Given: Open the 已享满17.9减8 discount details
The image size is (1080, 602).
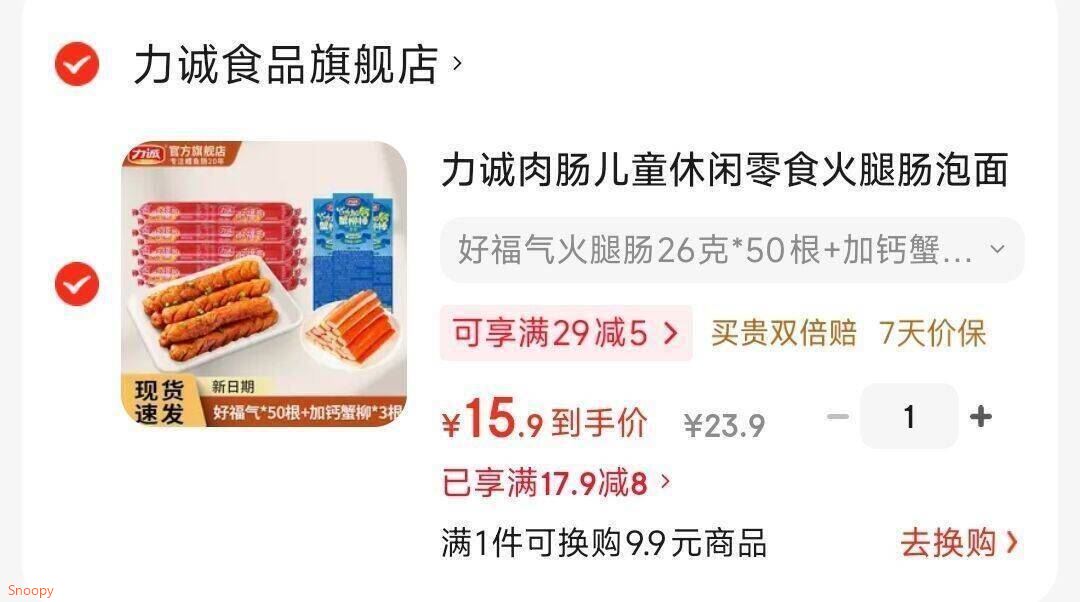Looking at the screenshot, I should [x=556, y=482].
